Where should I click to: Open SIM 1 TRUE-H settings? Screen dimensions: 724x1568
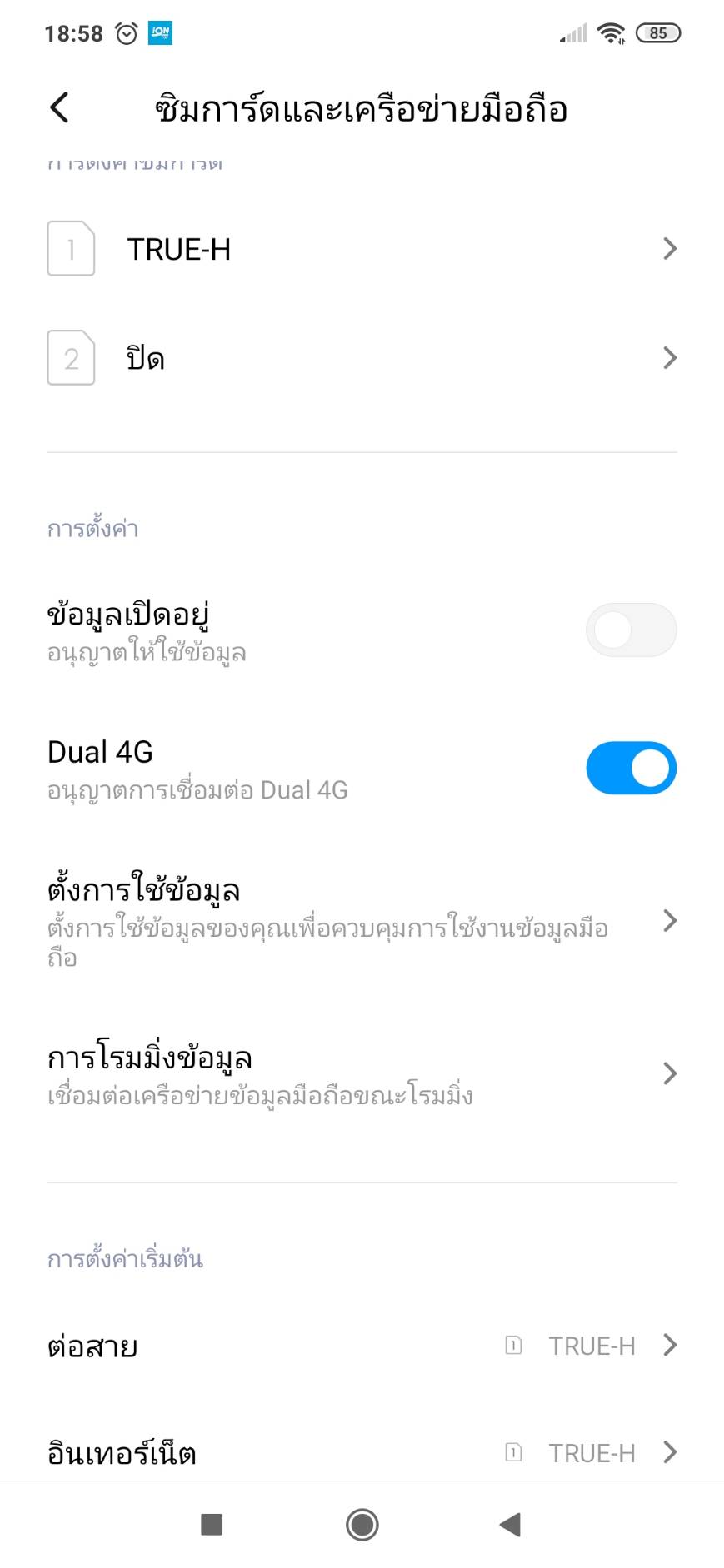pyautogui.click(x=362, y=249)
